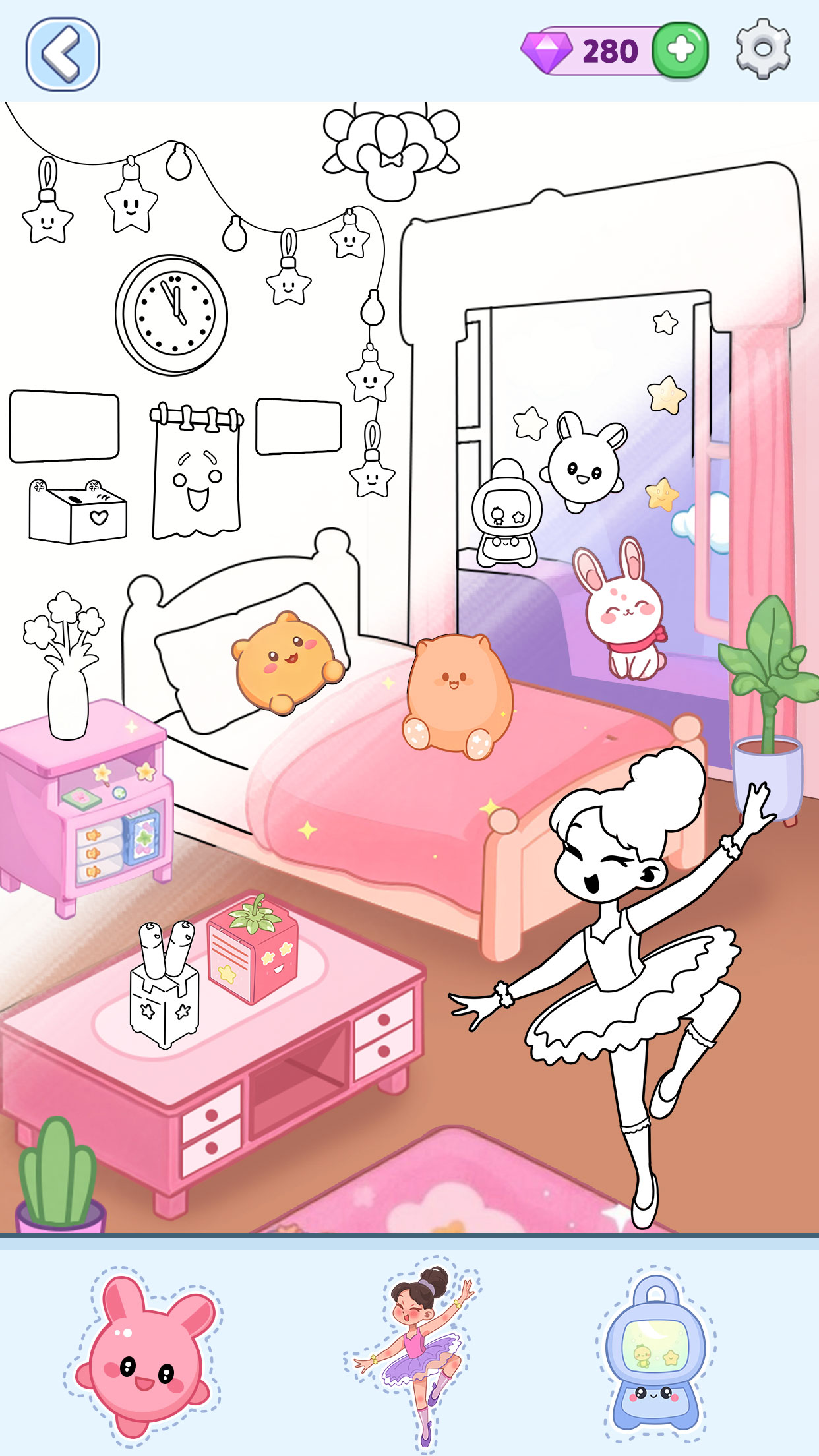Pick the ballerina sticker
Viewport: 819px width, 1456px height.
click(414, 1352)
